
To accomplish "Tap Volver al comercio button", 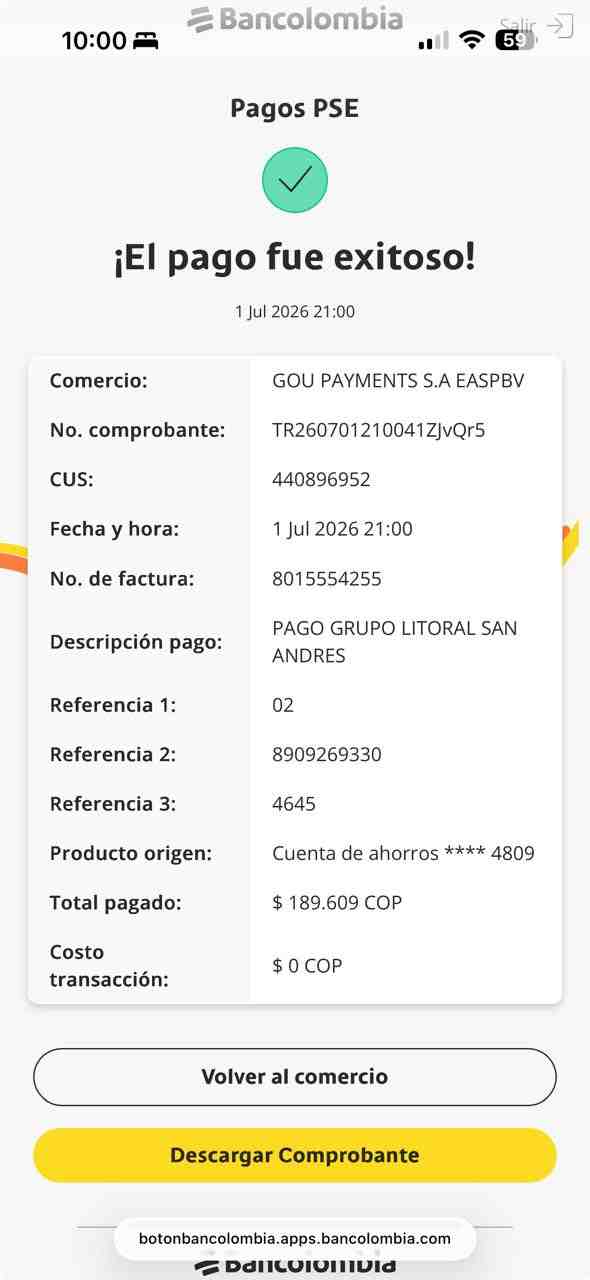I will pyautogui.click(x=295, y=1077).
